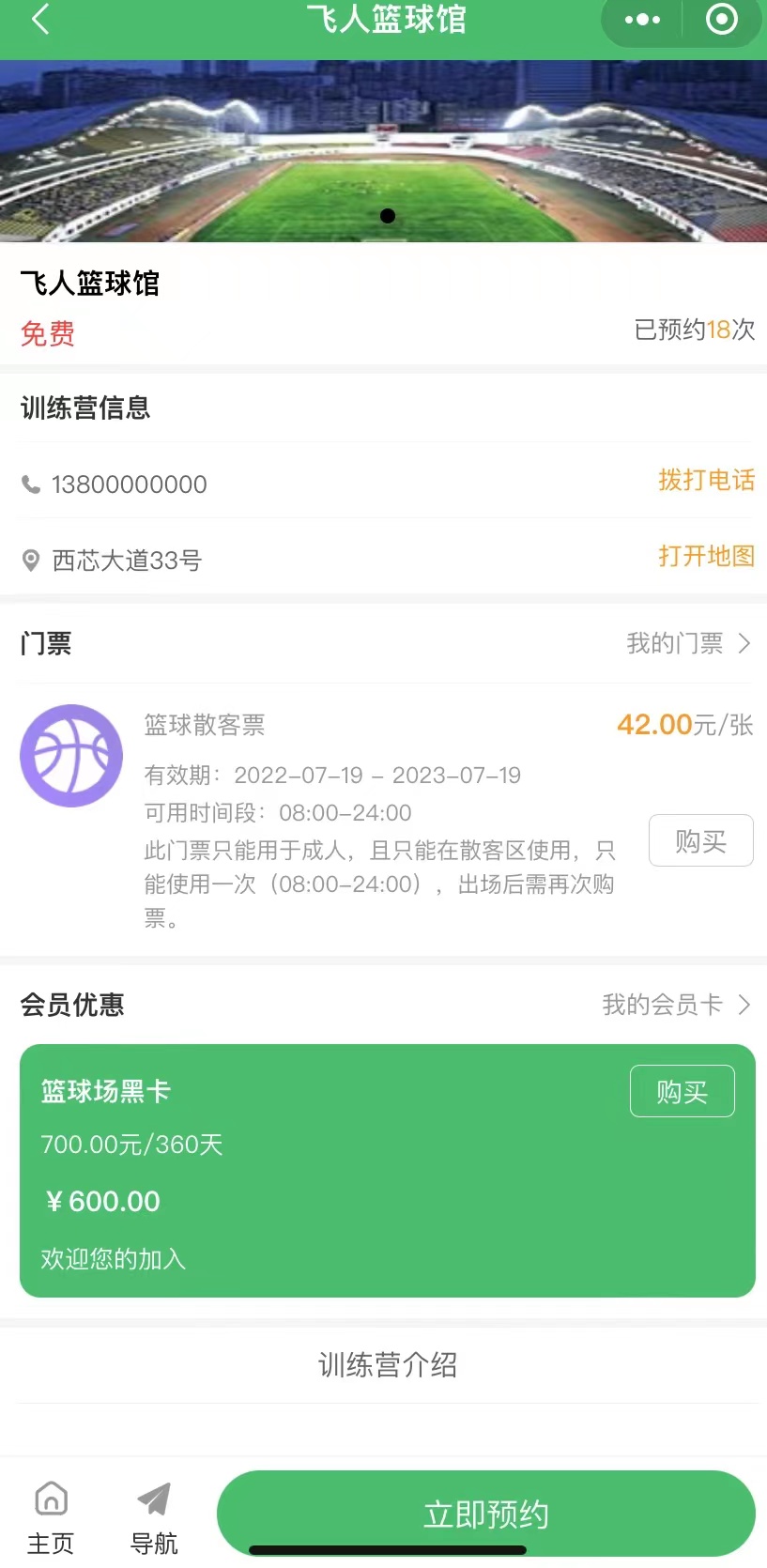Viewport: 767px width, 1568px height.
Task: Open 导航 navigation
Action: tap(154, 1517)
